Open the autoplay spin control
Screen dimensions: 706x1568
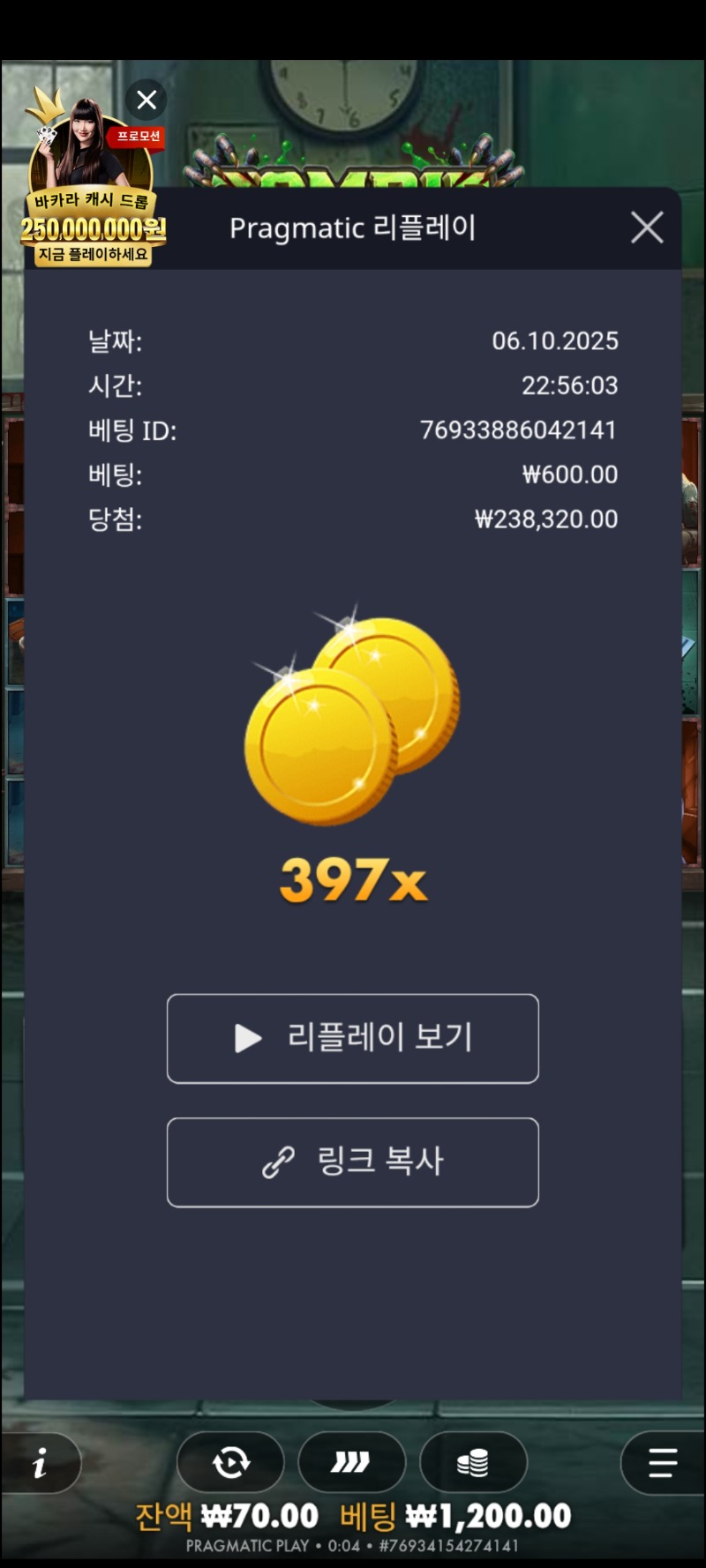pyautogui.click(x=231, y=1463)
